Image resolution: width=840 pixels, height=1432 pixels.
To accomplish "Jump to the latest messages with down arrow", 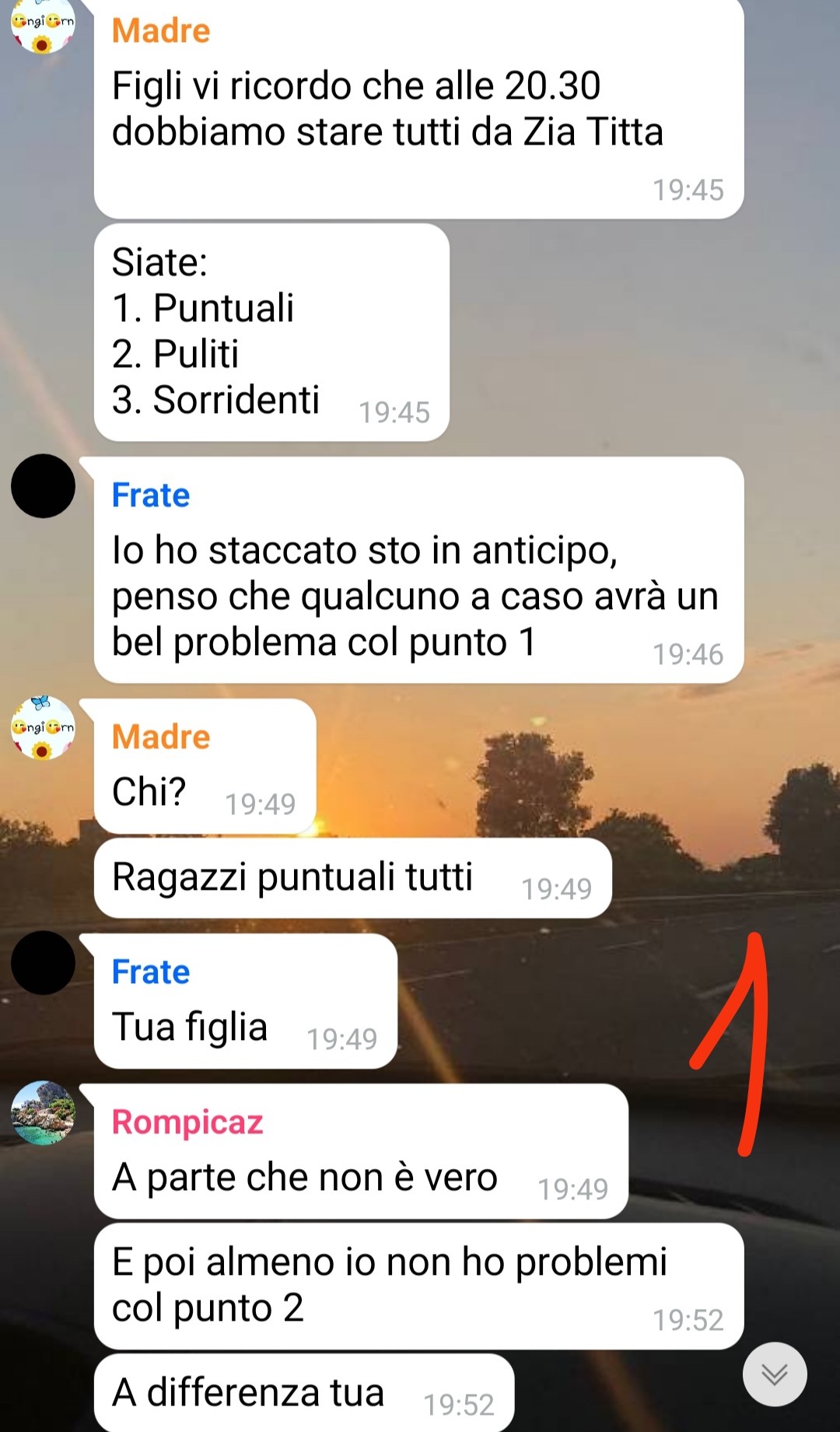I will coord(775,1374).
